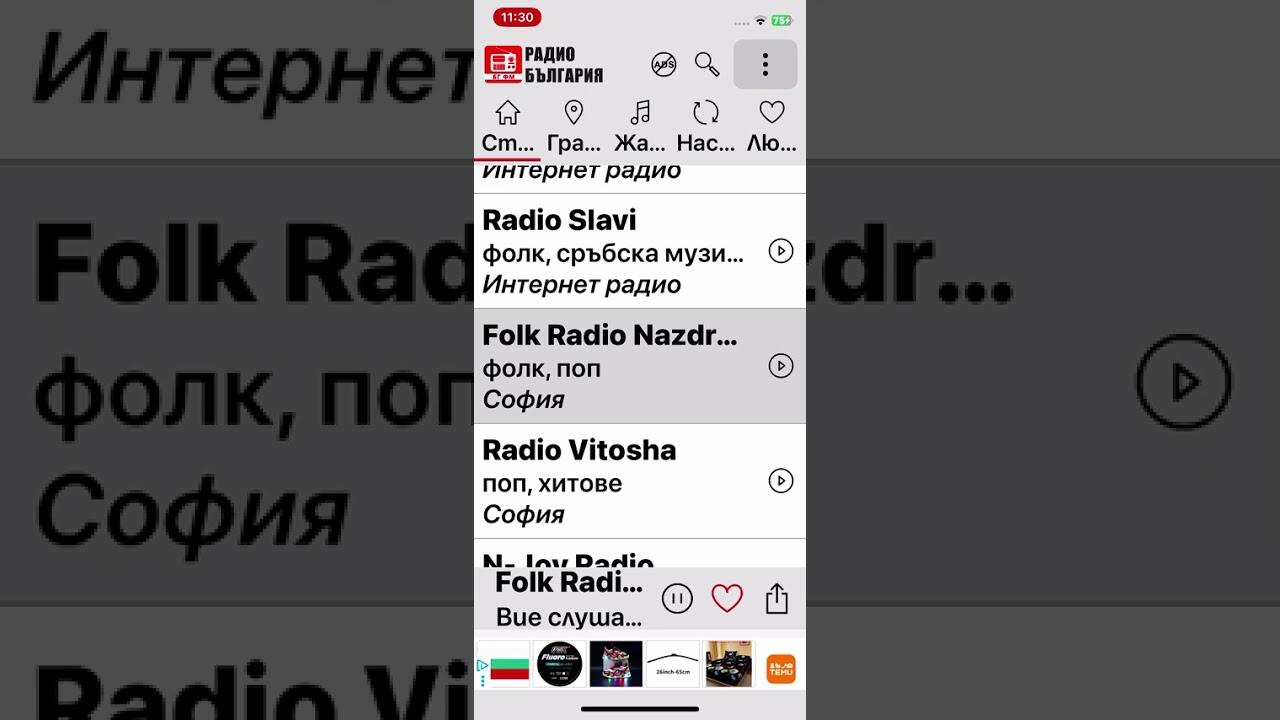1280x720 pixels.
Task: Open the search magnifier
Action: coord(707,65)
